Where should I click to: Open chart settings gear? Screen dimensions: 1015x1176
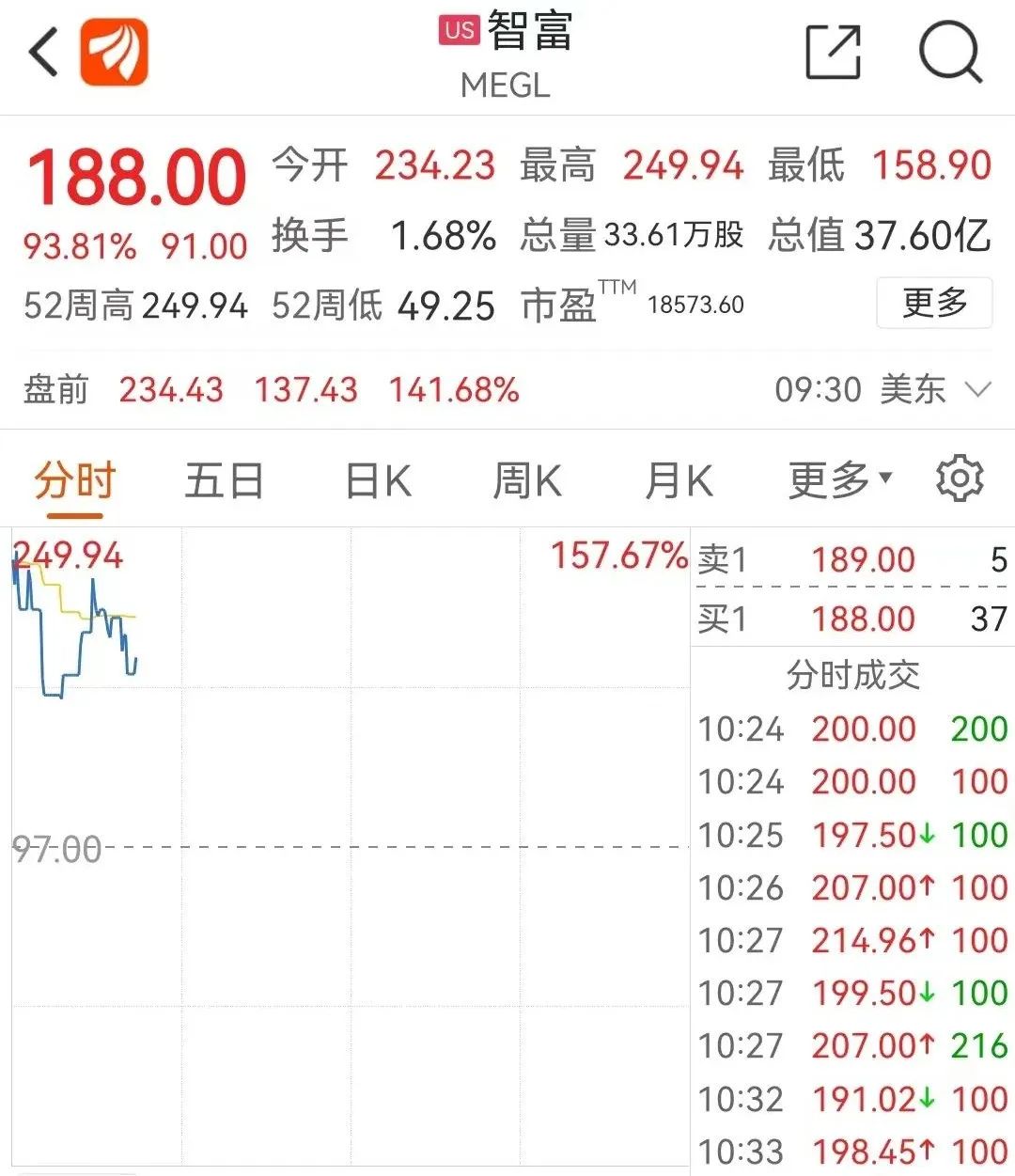[960, 479]
